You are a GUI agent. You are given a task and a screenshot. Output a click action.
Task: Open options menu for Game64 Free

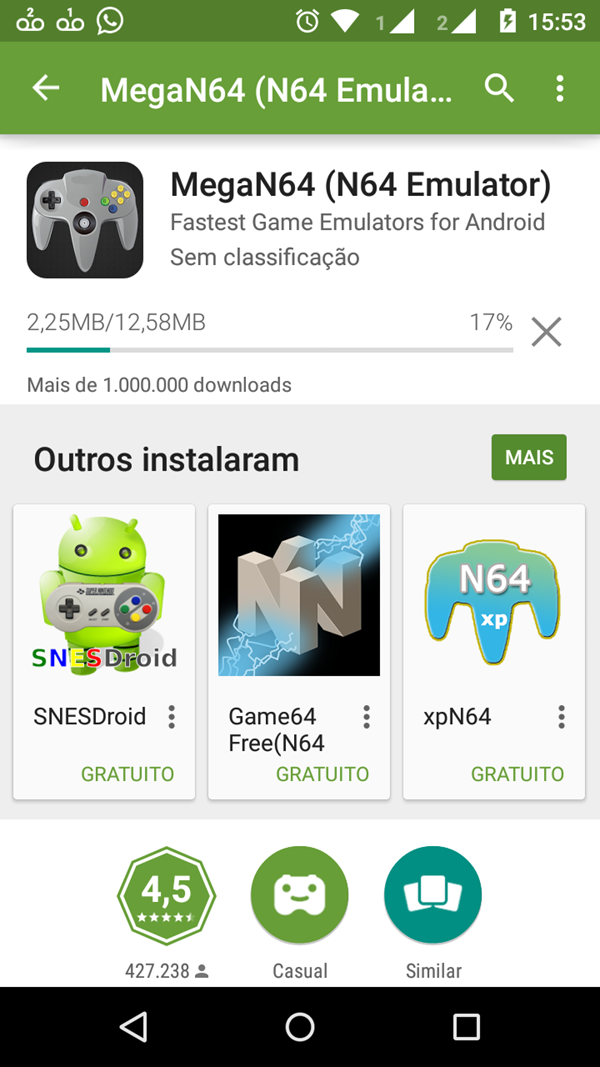coord(367,716)
